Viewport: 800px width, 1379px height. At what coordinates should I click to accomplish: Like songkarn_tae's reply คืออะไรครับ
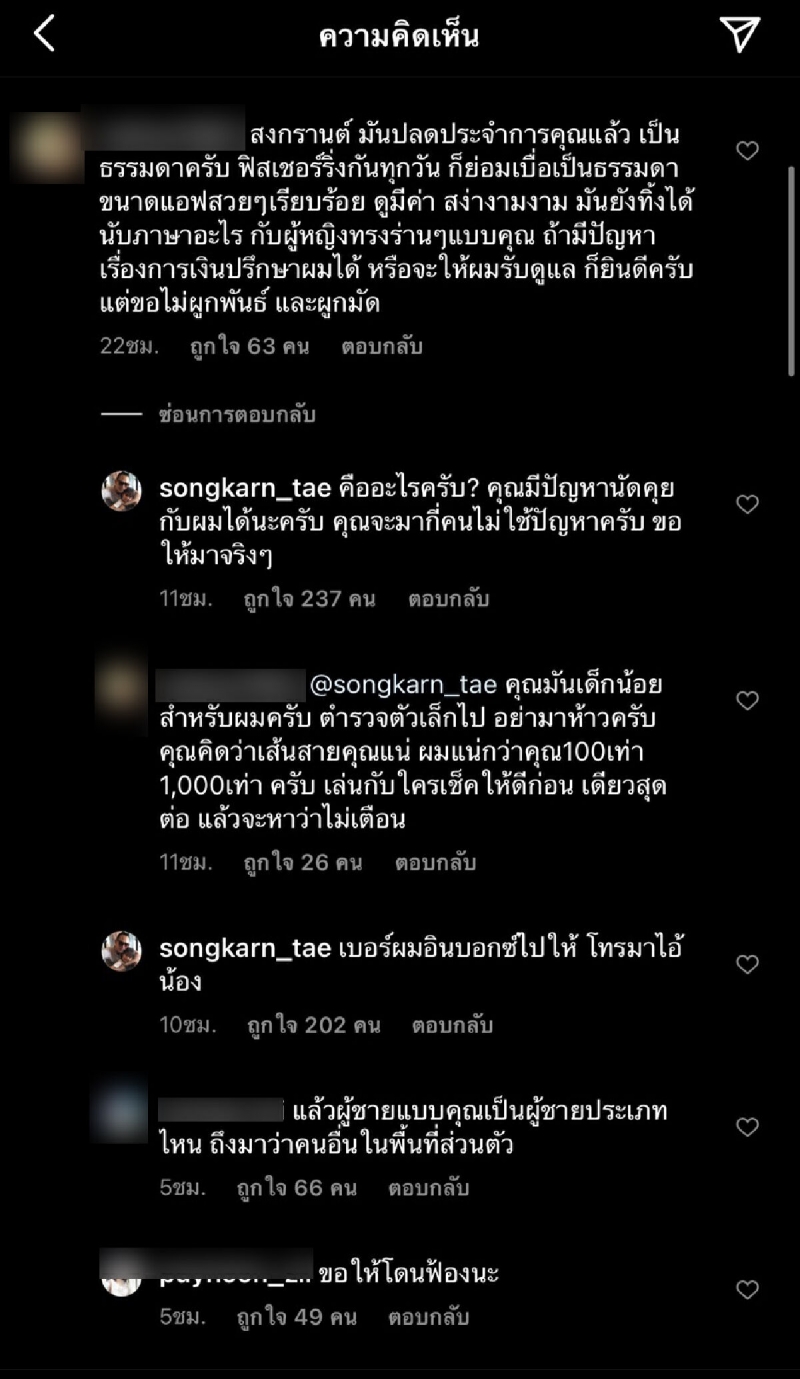coord(747,504)
